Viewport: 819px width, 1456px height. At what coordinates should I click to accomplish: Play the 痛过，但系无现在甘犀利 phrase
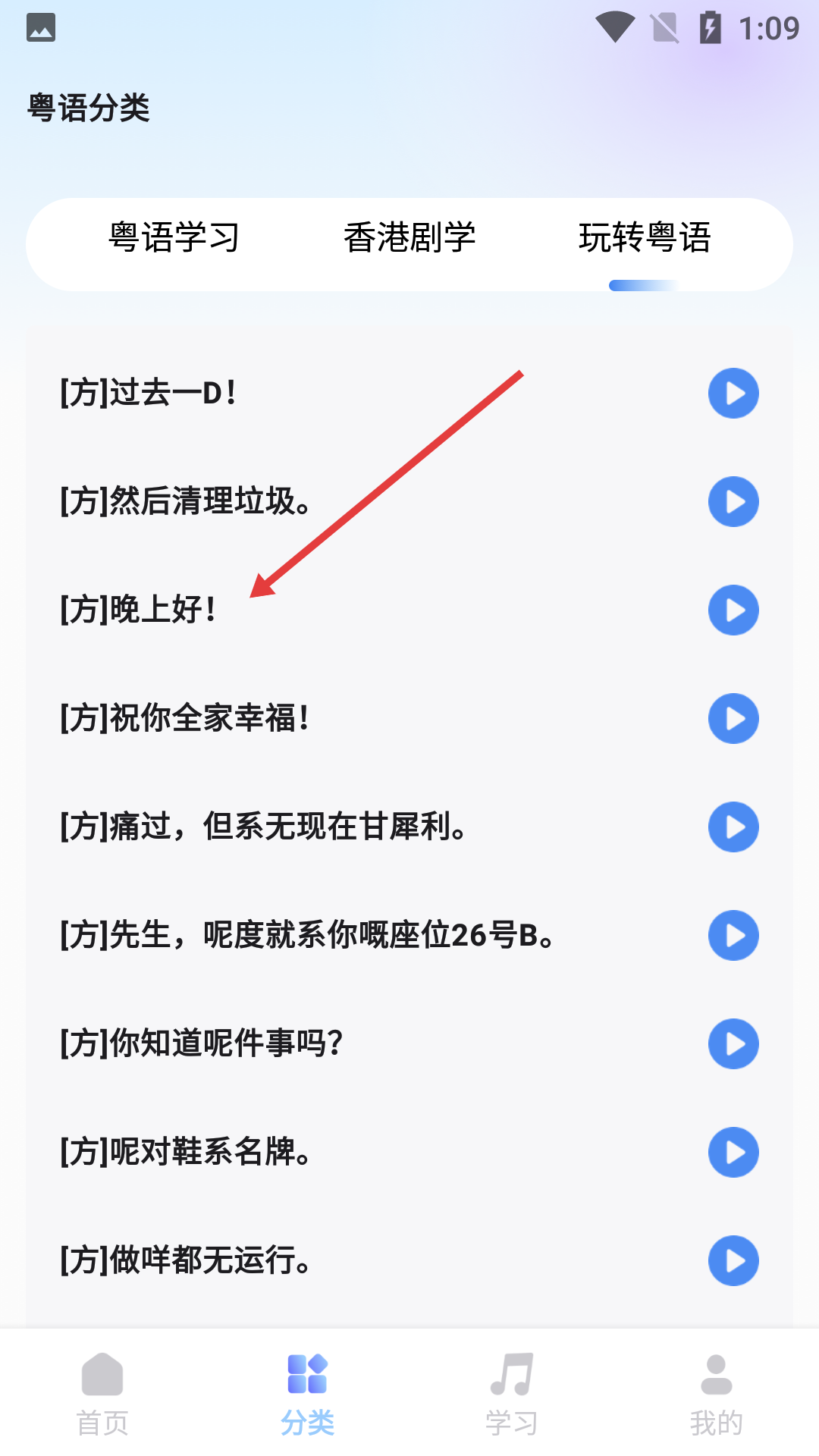(x=733, y=827)
